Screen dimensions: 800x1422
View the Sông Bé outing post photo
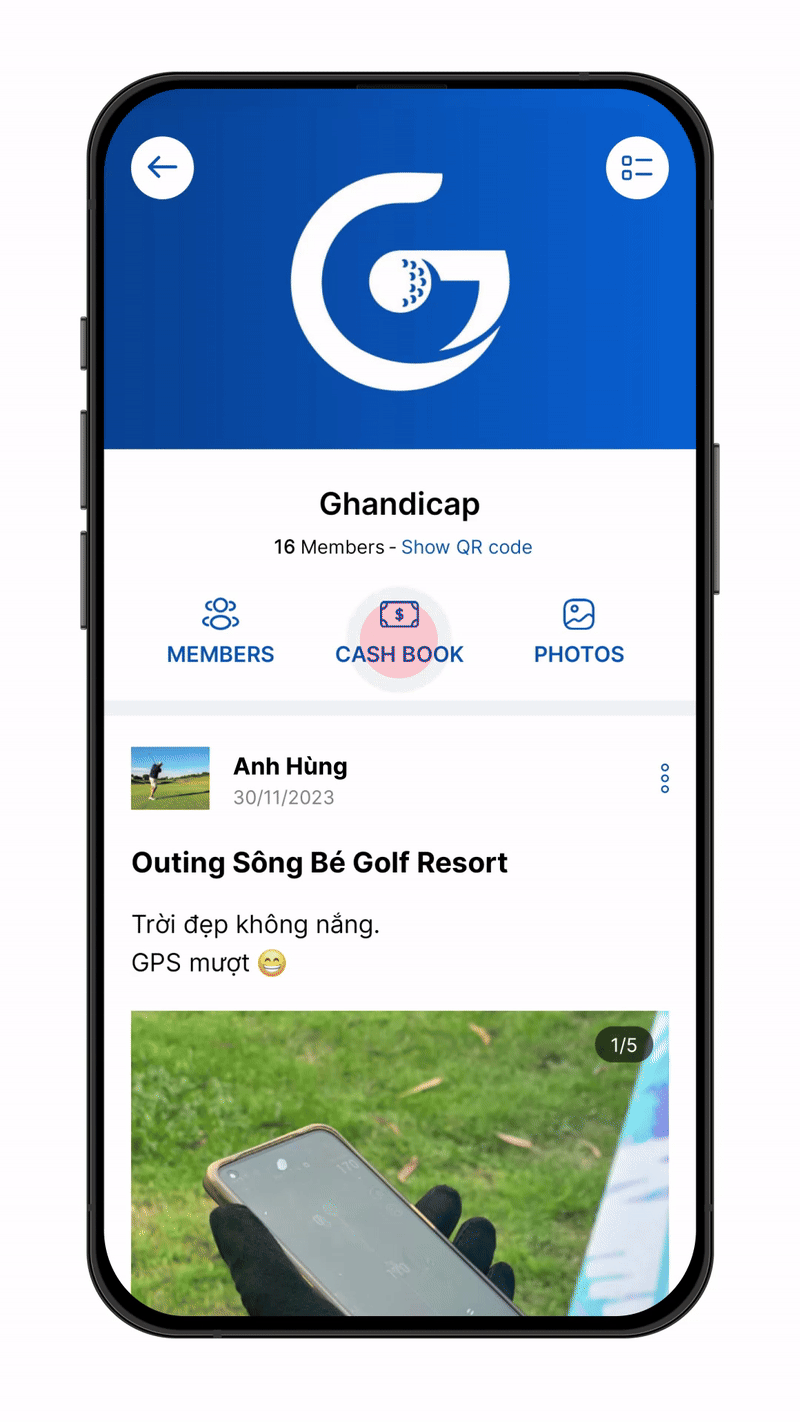pos(400,1160)
